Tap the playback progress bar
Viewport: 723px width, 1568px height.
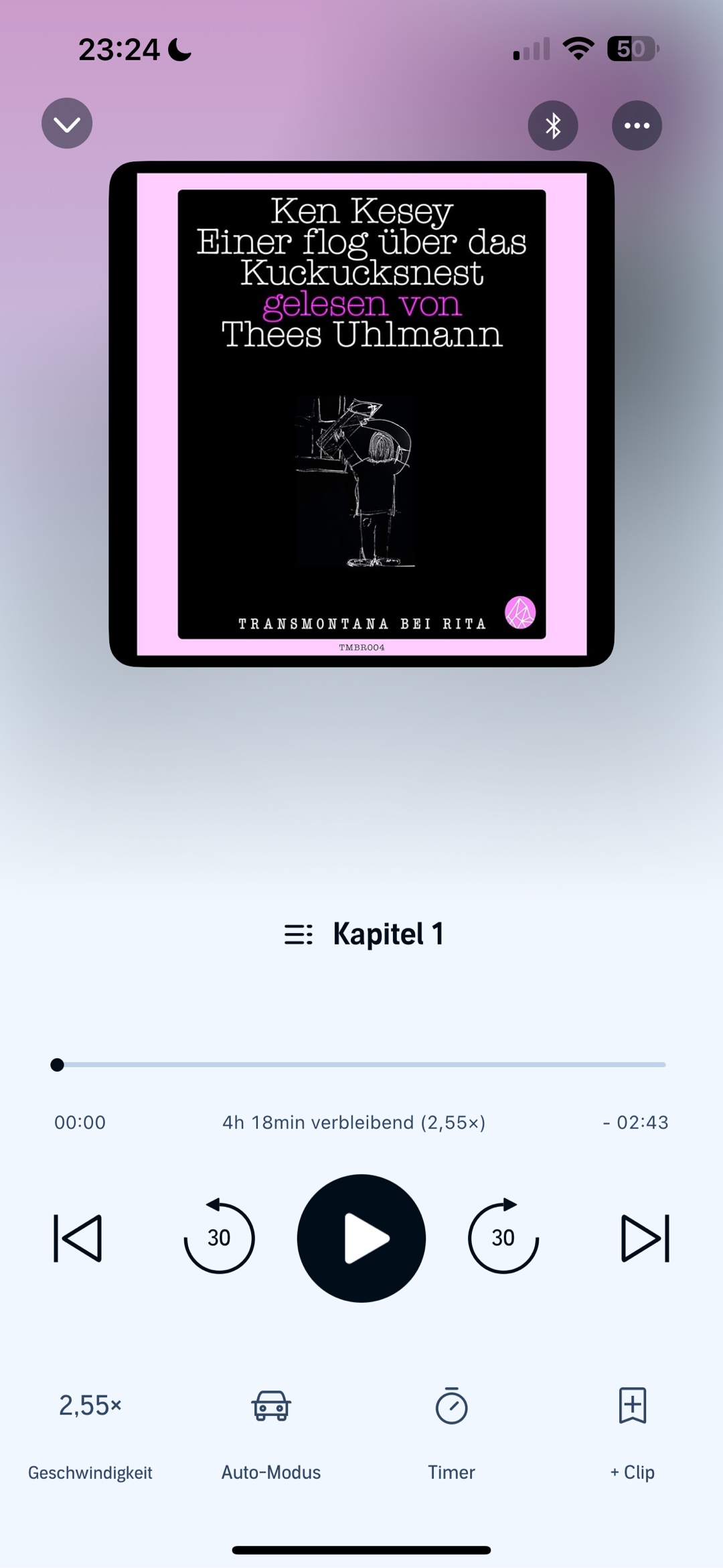point(361,1064)
